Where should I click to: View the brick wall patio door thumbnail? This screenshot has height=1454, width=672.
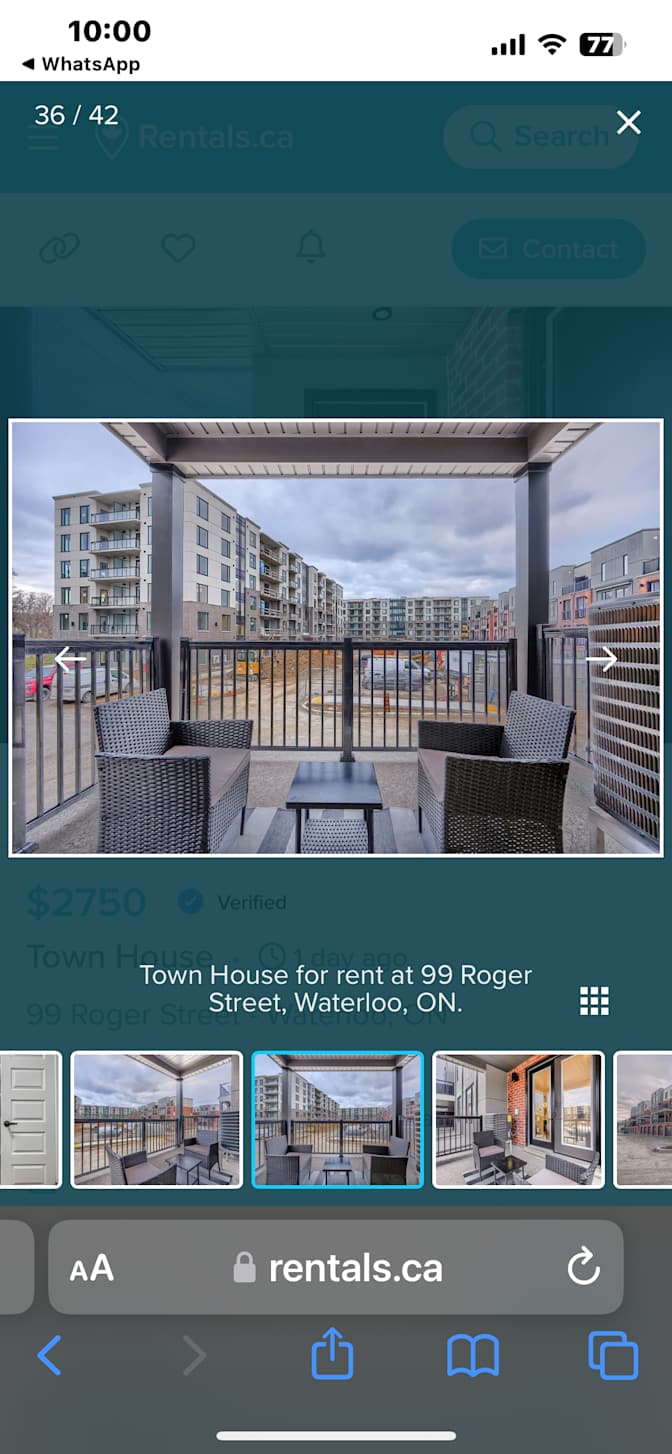(518, 1119)
